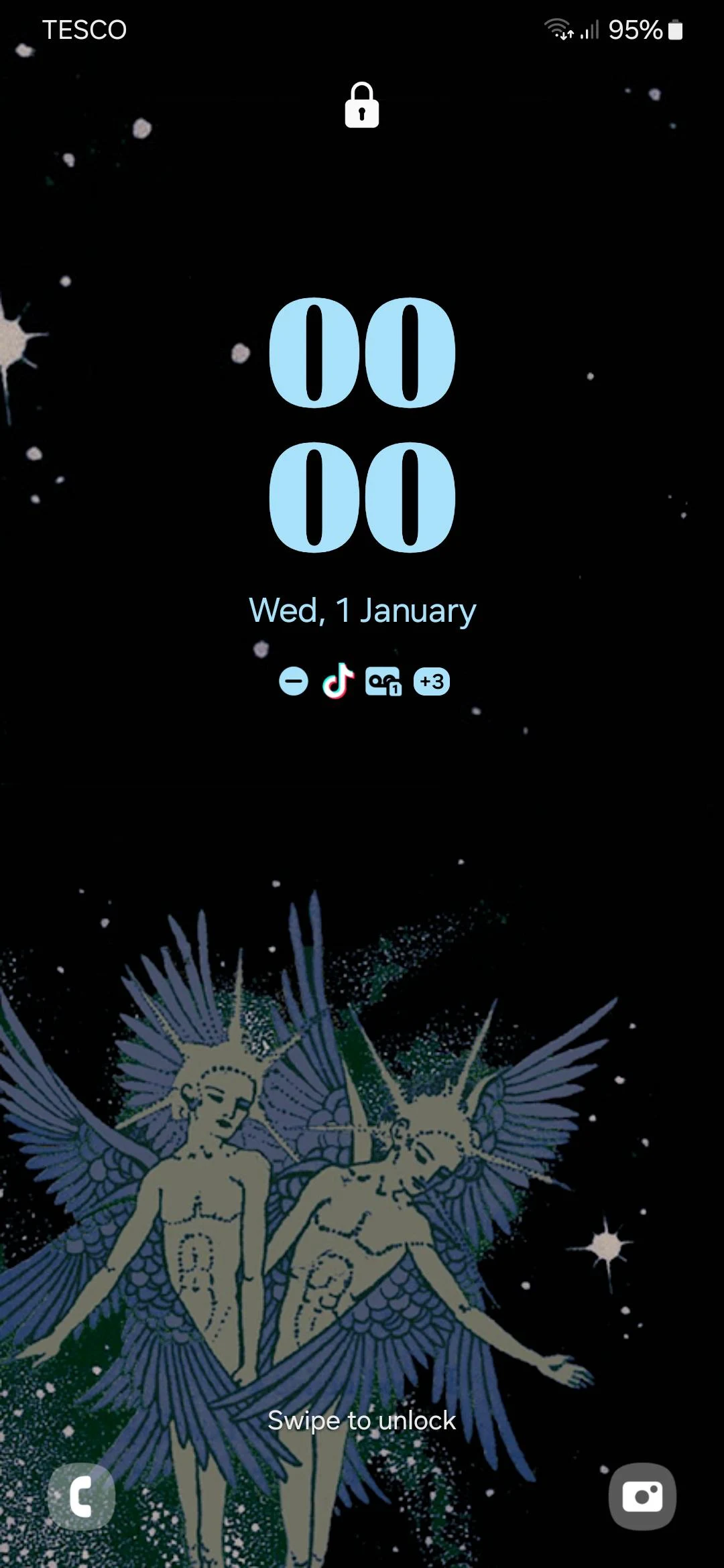Screen dimensions: 724x1568
Task: Expand the +3 more notifications badge
Action: tap(432, 681)
